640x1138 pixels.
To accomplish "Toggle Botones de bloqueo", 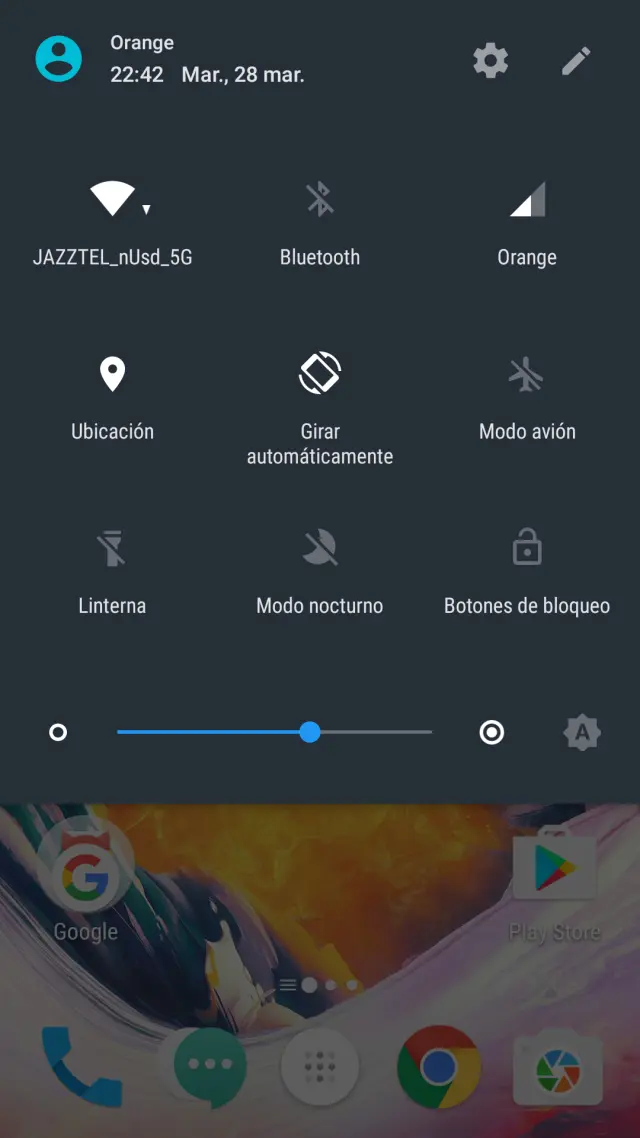I will coord(527,549).
